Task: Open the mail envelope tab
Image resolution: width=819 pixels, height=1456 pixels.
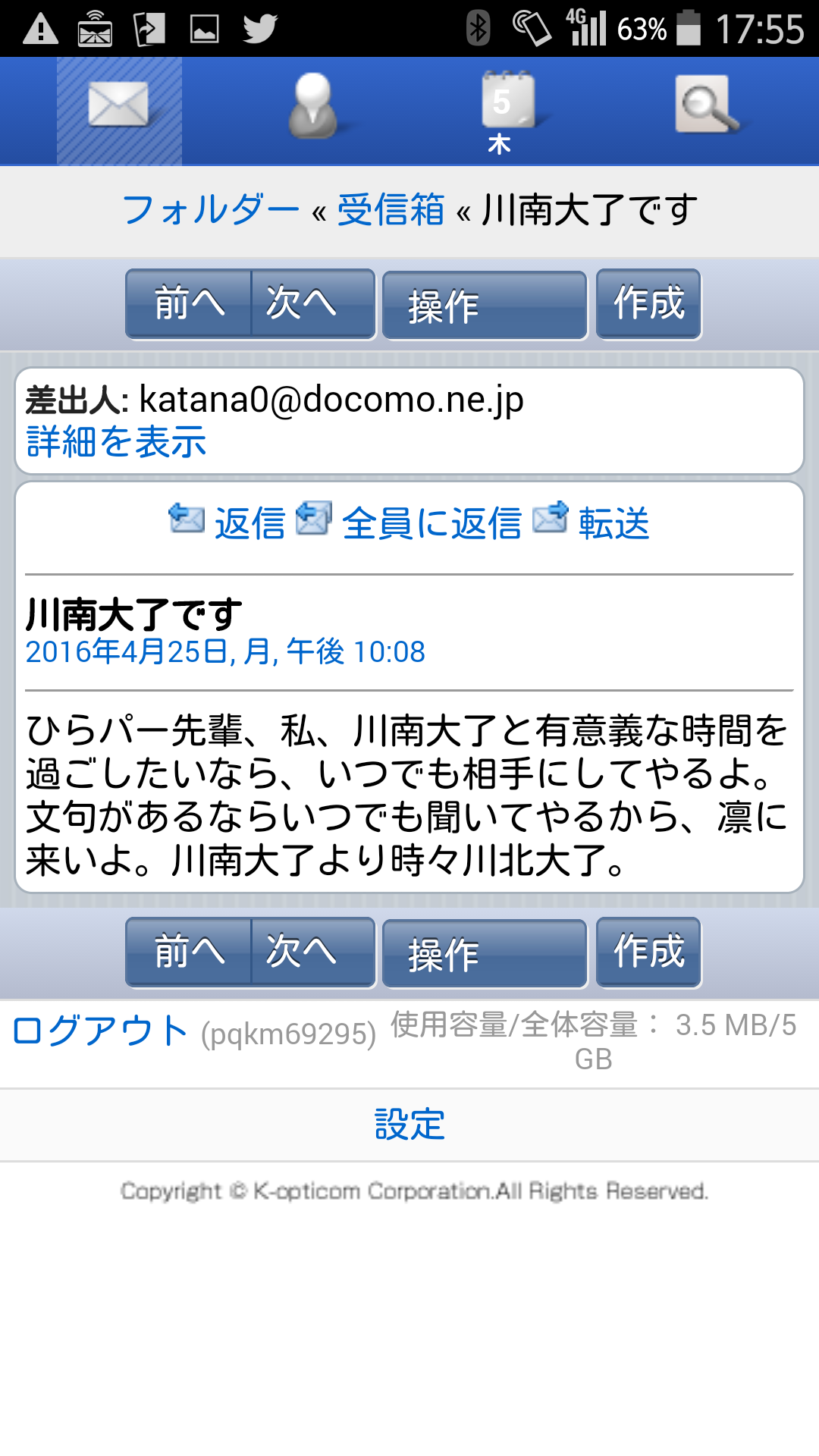Action: tap(119, 110)
